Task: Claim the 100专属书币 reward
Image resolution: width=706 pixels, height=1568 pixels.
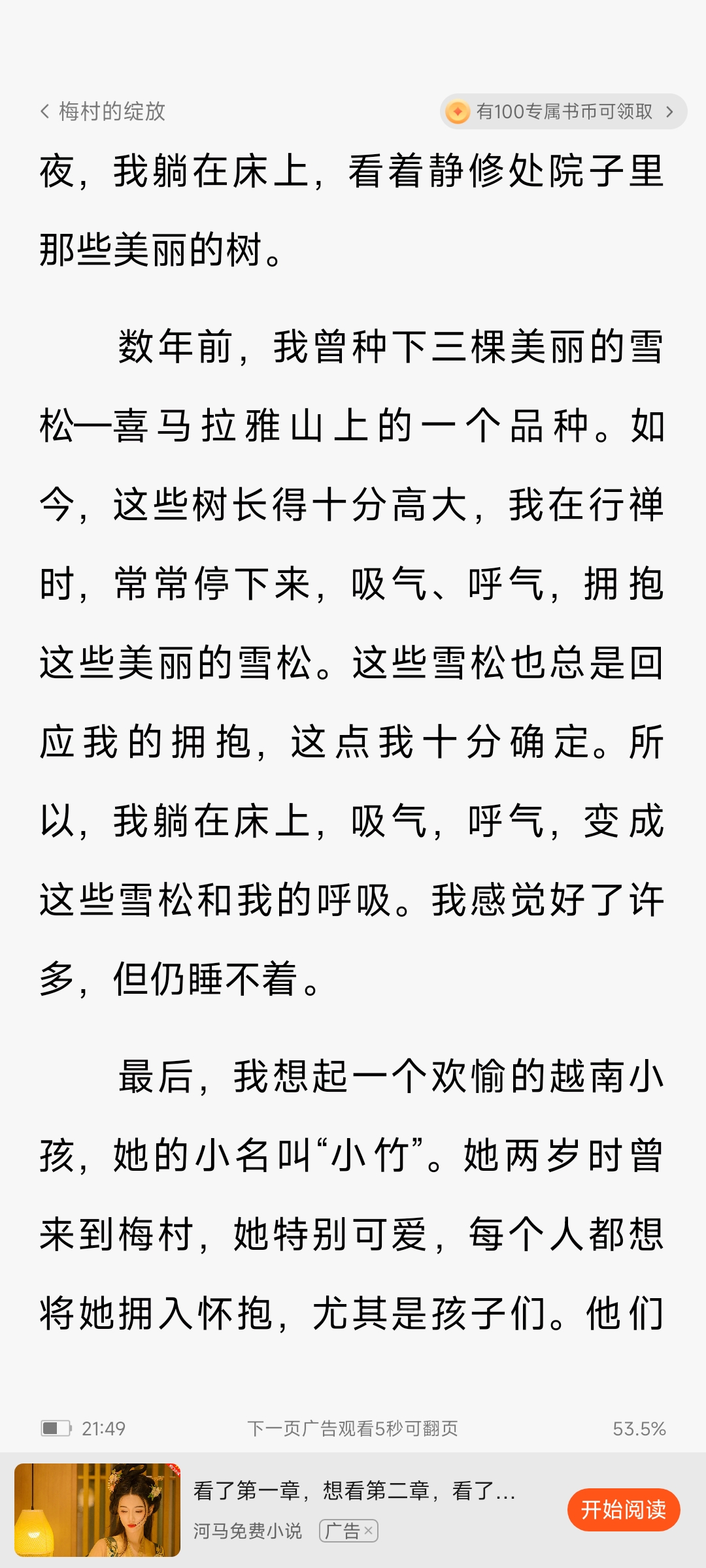Action: click(563, 112)
